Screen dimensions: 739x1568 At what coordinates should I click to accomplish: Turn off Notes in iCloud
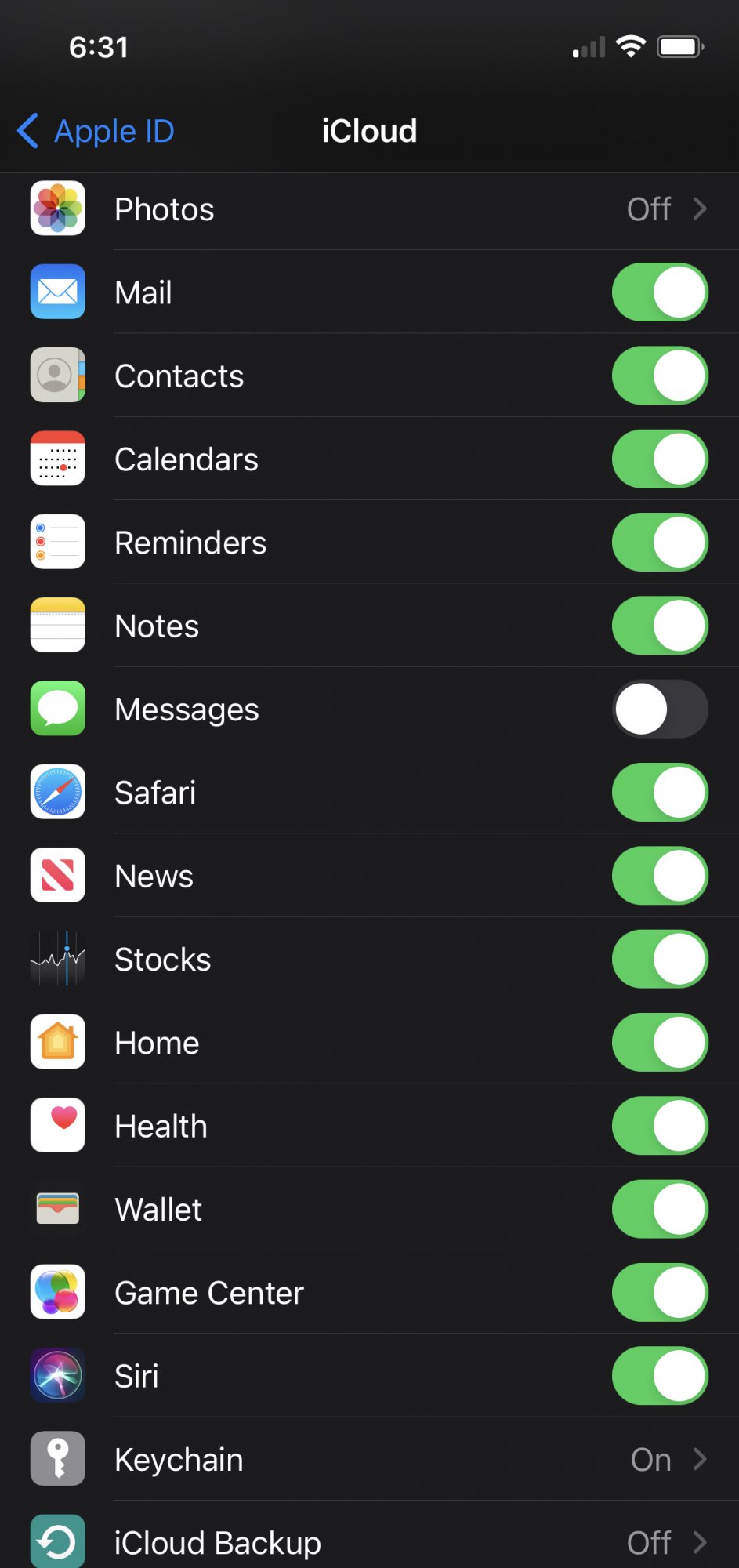(660, 626)
